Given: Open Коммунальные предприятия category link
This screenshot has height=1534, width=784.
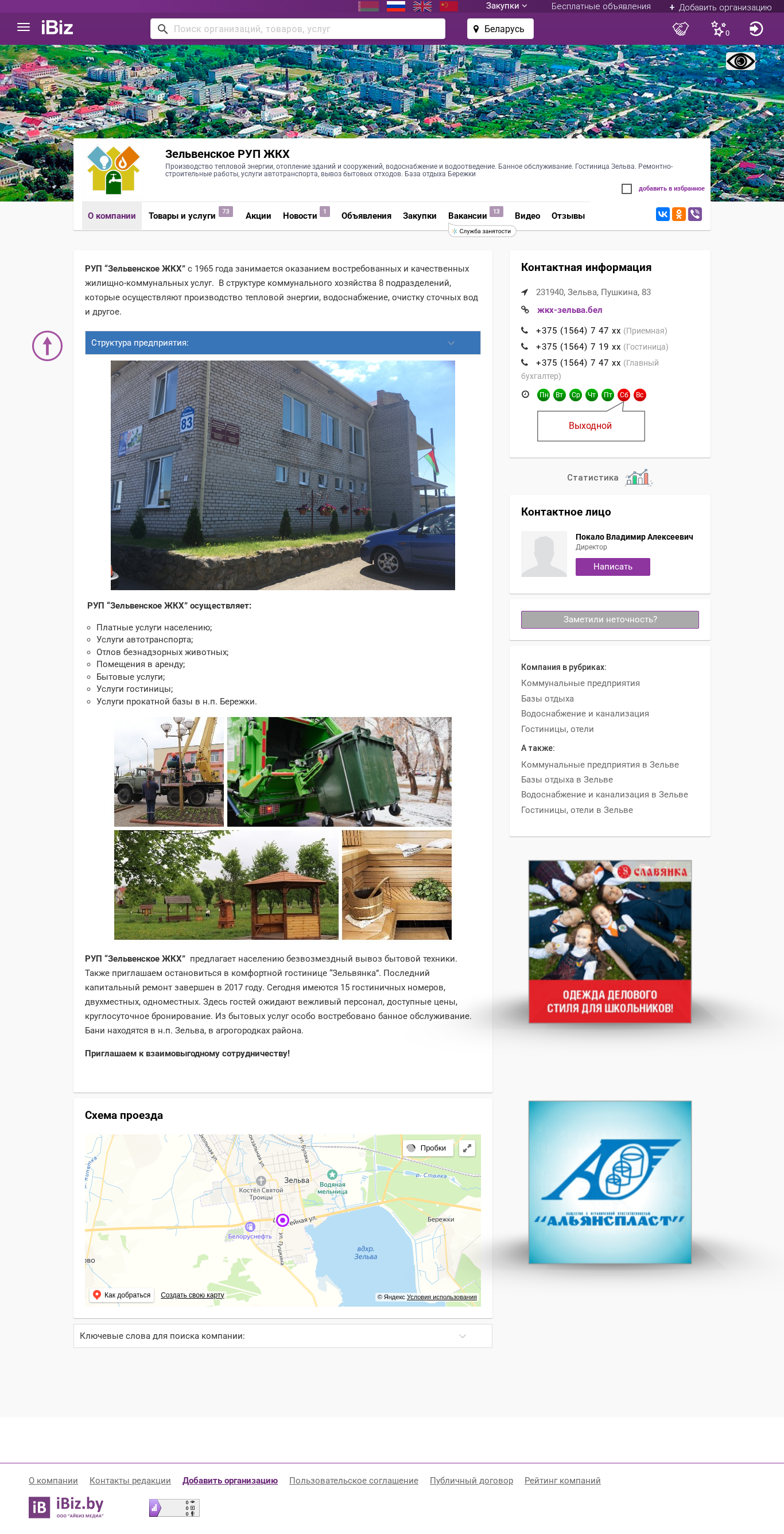Looking at the screenshot, I should pos(580,683).
